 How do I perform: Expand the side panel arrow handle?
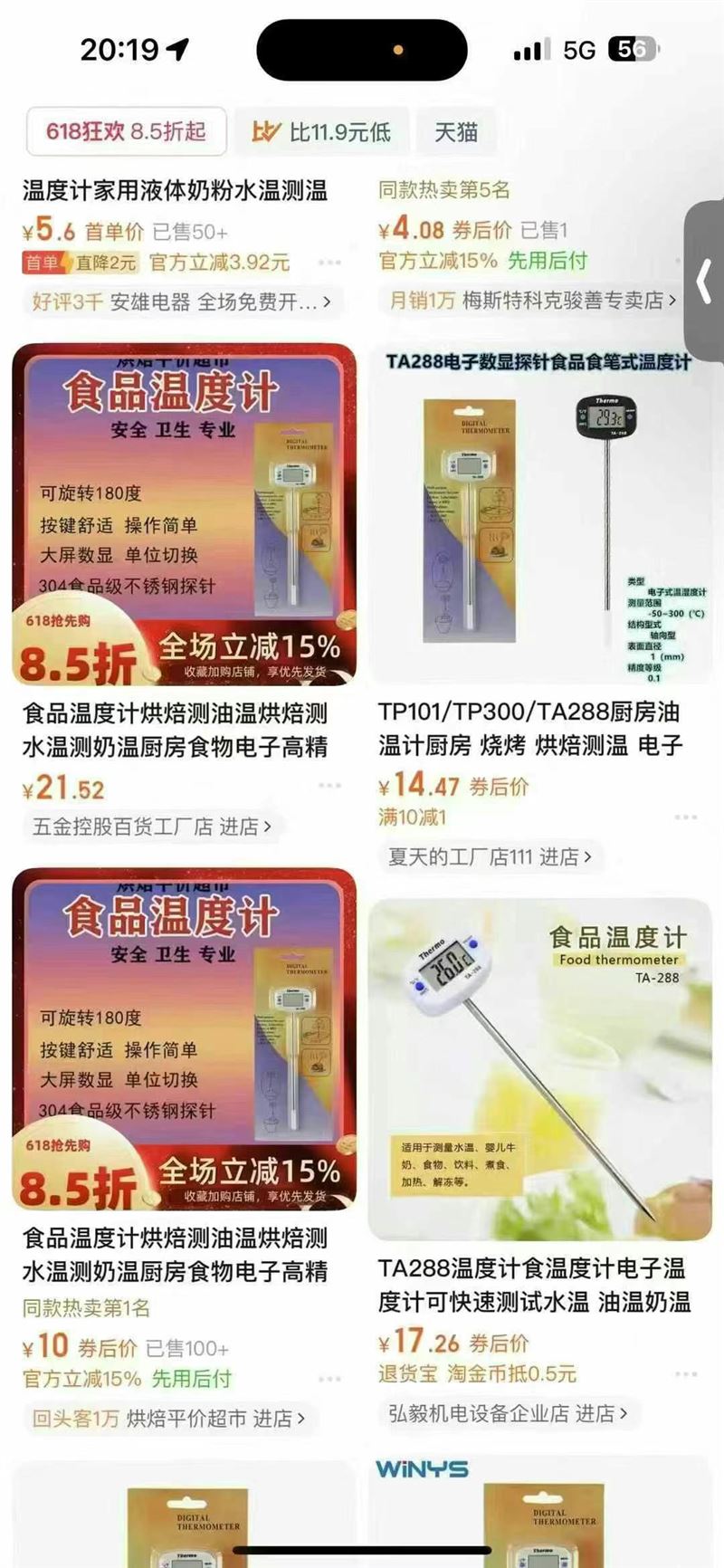coord(704,281)
